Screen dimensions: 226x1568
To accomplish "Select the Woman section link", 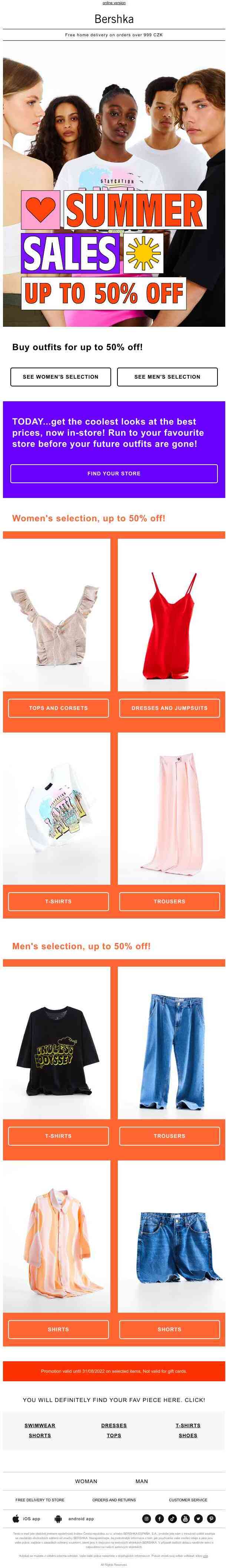I will (x=86, y=1481).
